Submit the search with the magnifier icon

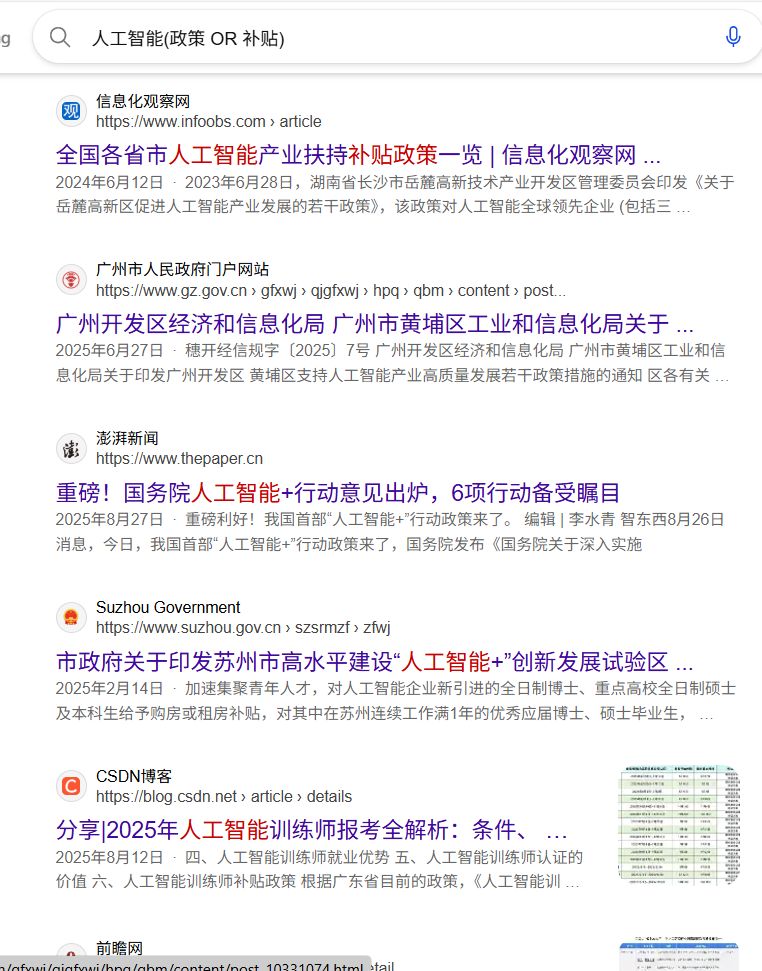(60, 38)
